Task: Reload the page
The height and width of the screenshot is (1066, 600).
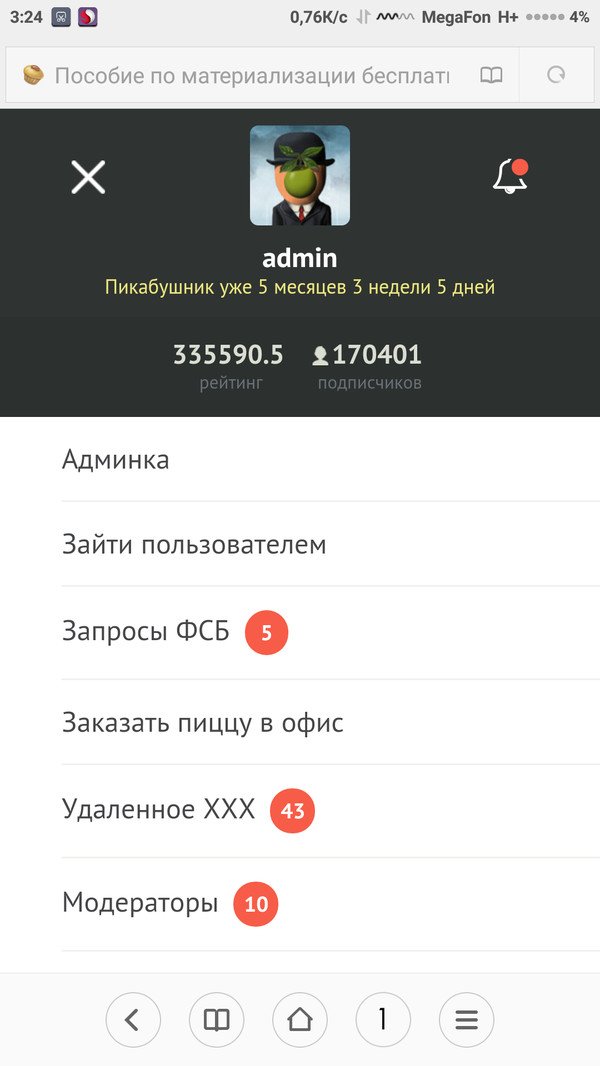Action: click(556, 75)
